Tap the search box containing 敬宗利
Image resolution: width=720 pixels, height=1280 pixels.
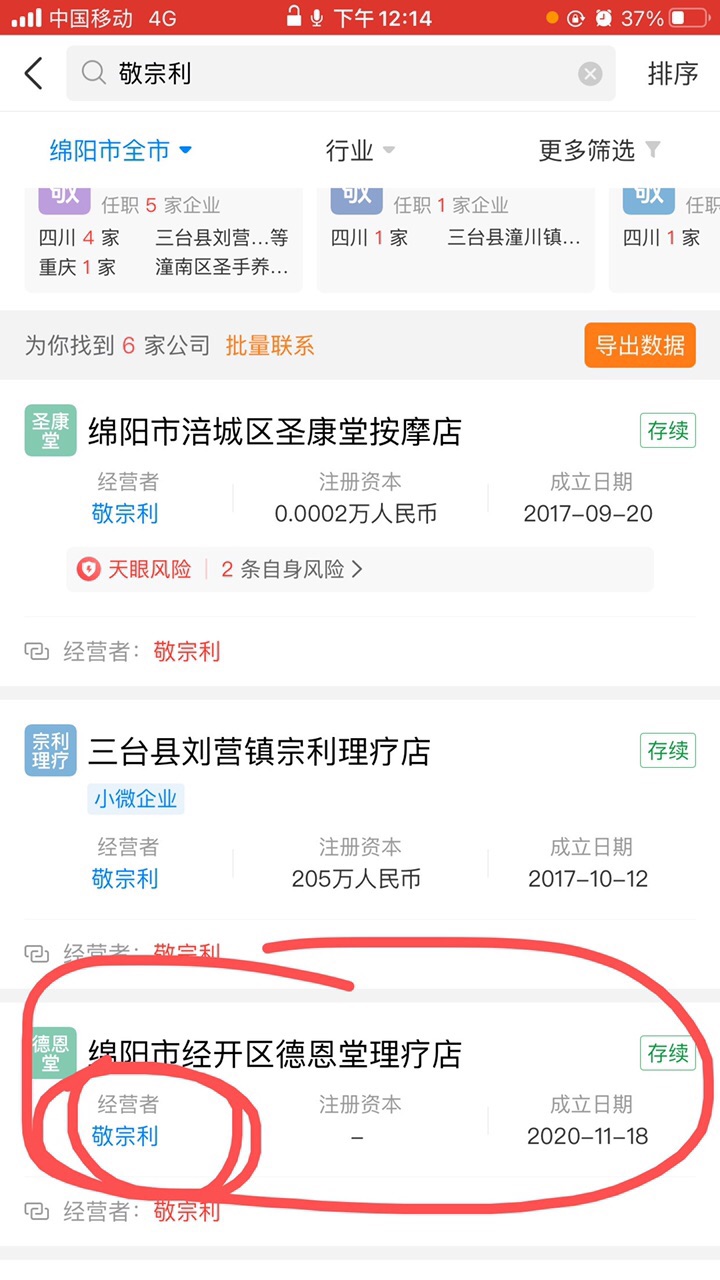pos(330,73)
